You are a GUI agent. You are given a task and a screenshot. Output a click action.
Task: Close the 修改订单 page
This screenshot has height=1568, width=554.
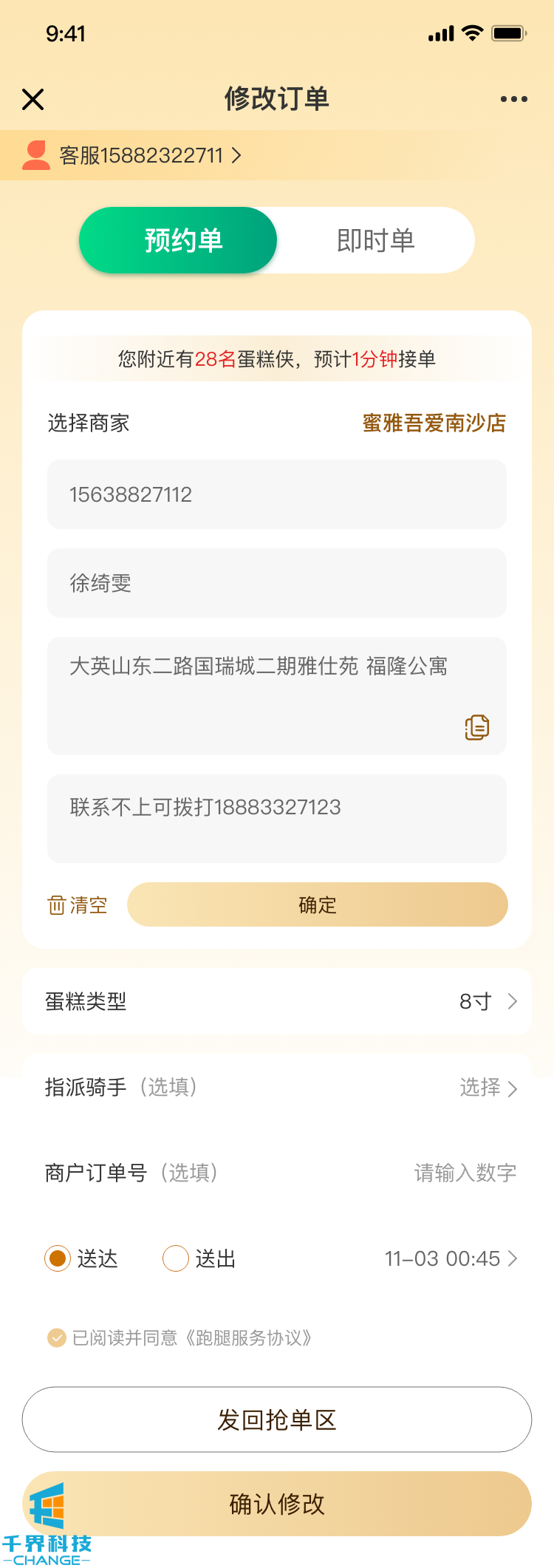click(x=33, y=99)
